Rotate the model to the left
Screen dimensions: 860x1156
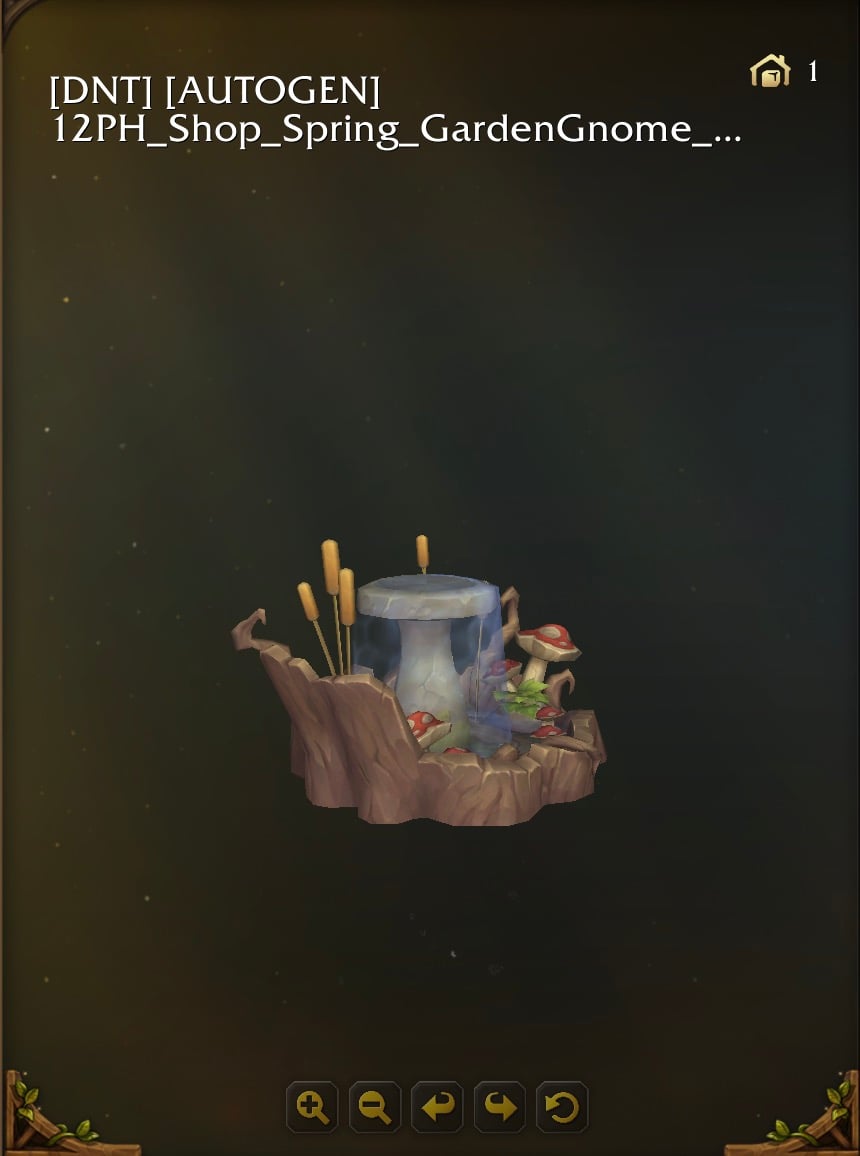[x=437, y=1107]
